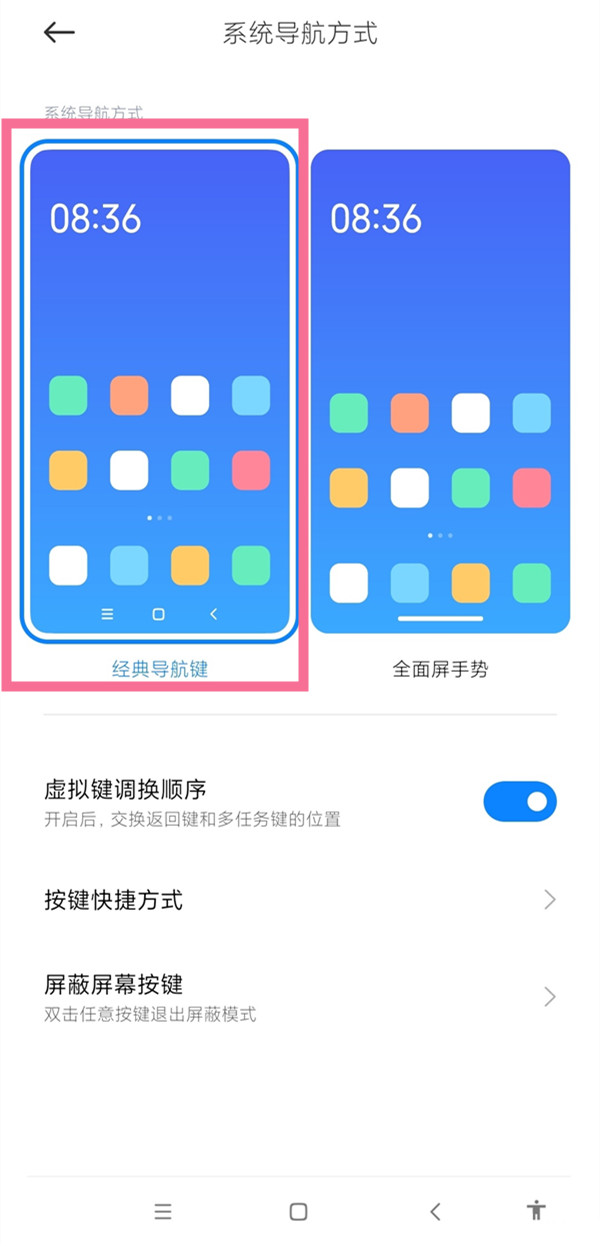Image resolution: width=600 pixels, height=1246 pixels.
Task: Select 经典导航键 navigation option
Action: (160, 392)
